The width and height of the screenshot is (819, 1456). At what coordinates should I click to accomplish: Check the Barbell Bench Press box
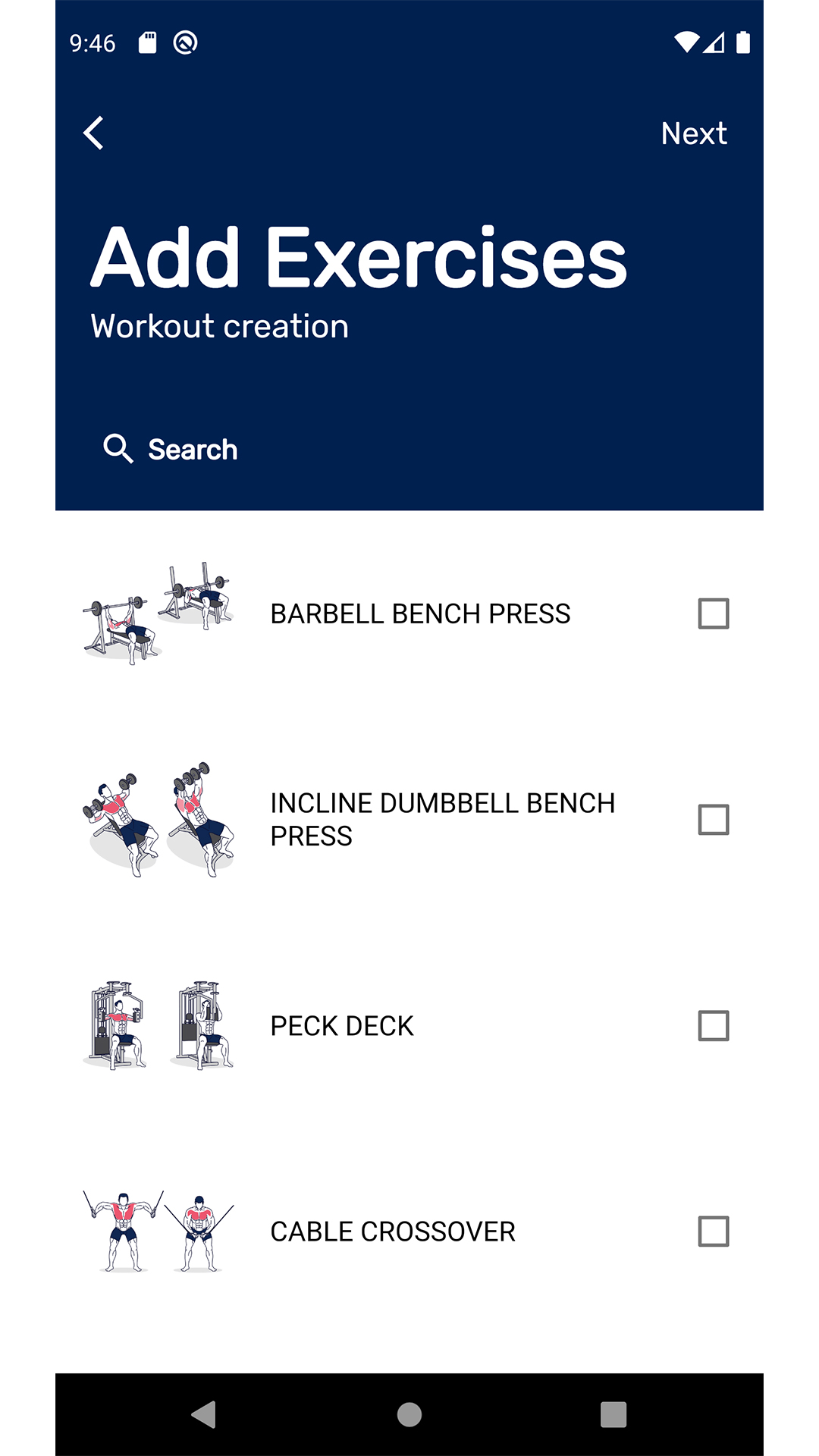(713, 613)
